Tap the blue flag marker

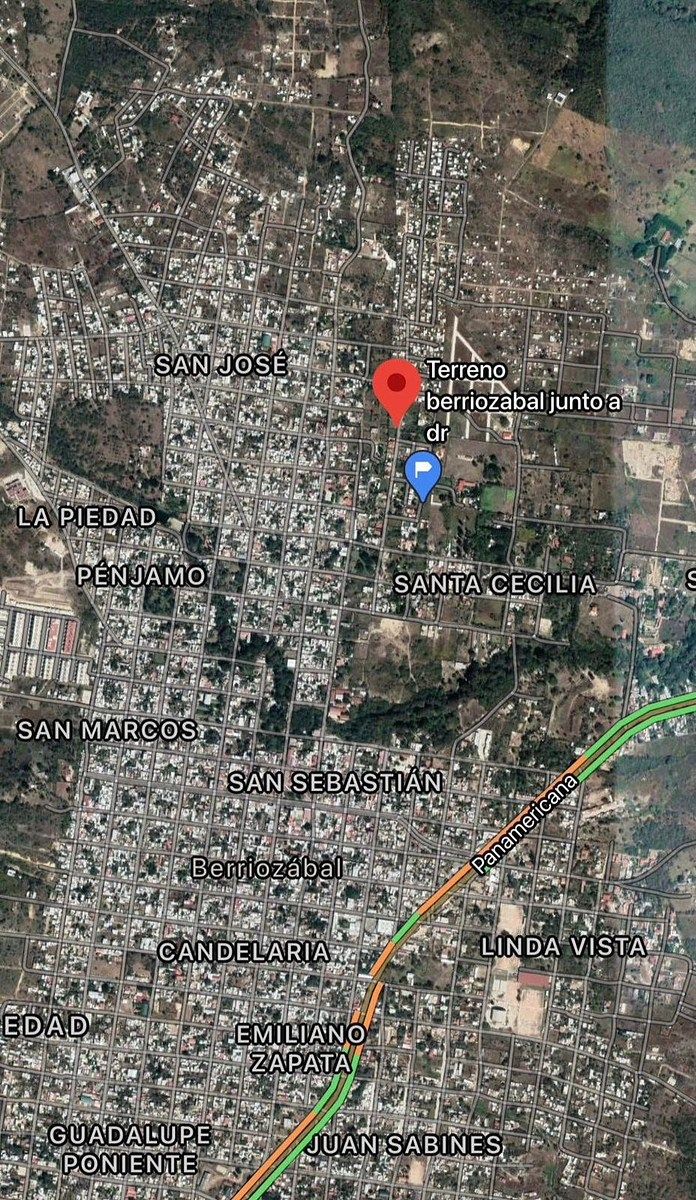[x=424, y=471]
